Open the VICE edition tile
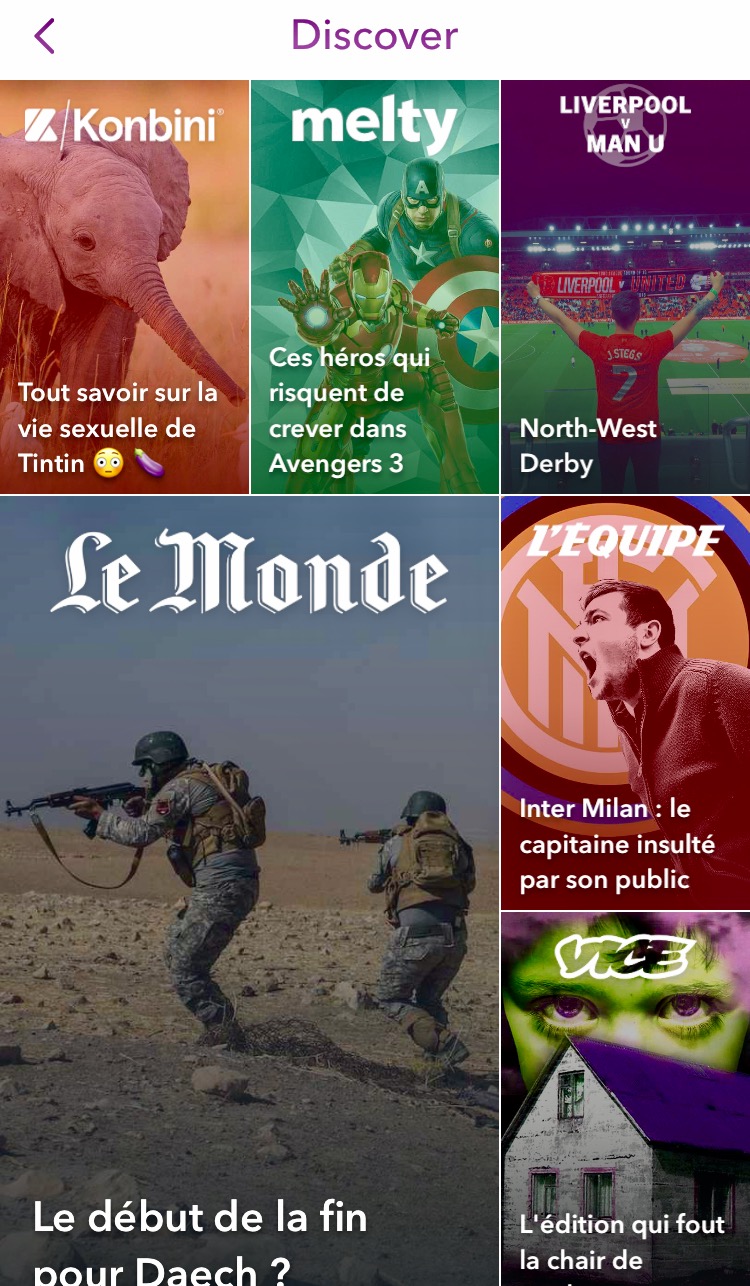This screenshot has width=750, height=1286. click(x=625, y=1098)
